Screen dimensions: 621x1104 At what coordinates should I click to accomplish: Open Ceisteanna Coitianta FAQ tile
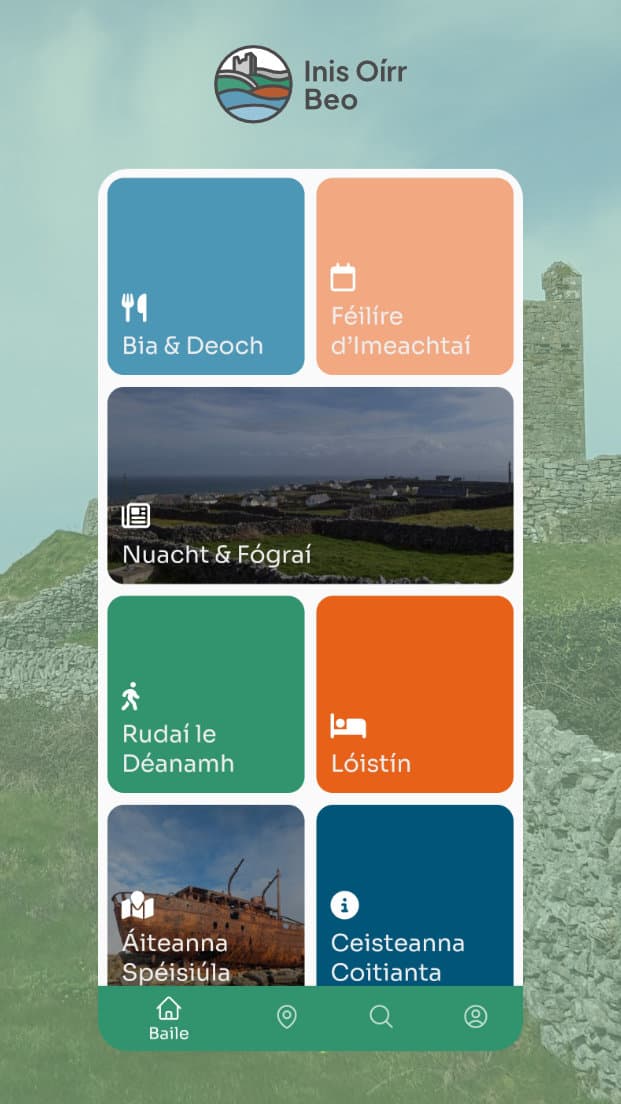pyautogui.click(x=415, y=895)
